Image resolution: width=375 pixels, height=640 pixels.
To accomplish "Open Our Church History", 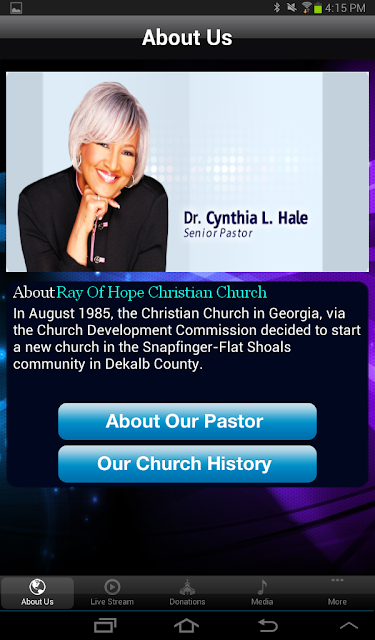I will 187,464.
